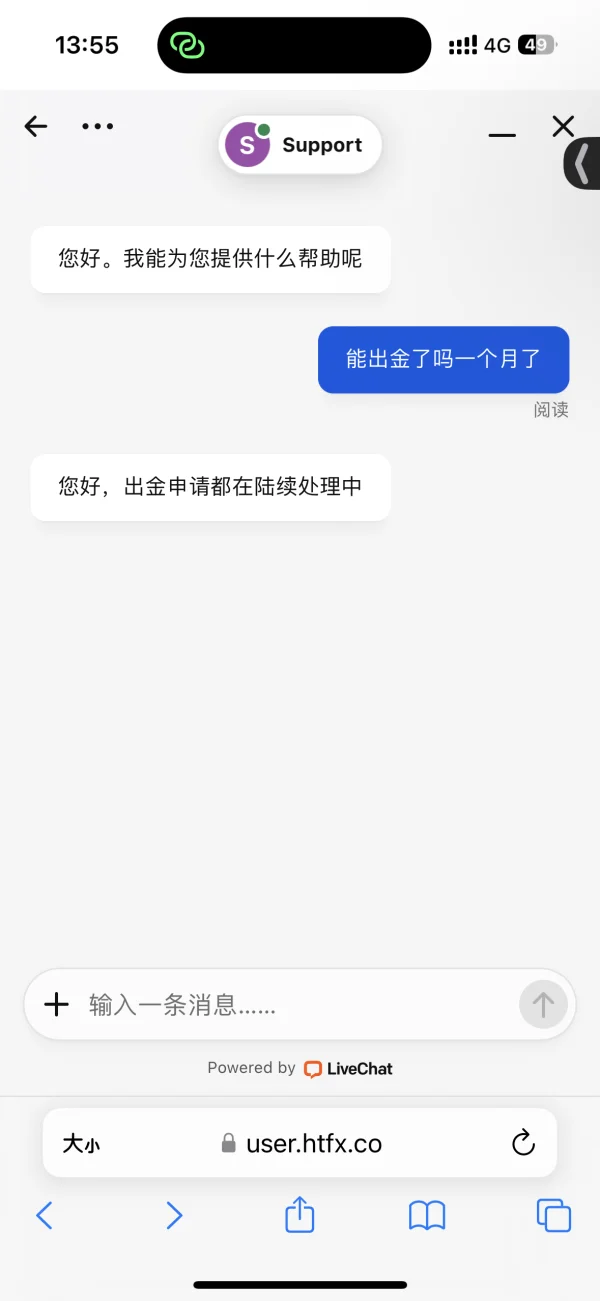Tap the plus attachment icon
Image resolution: width=600 pixels, height=1301 pixels.
point(57,1004)
